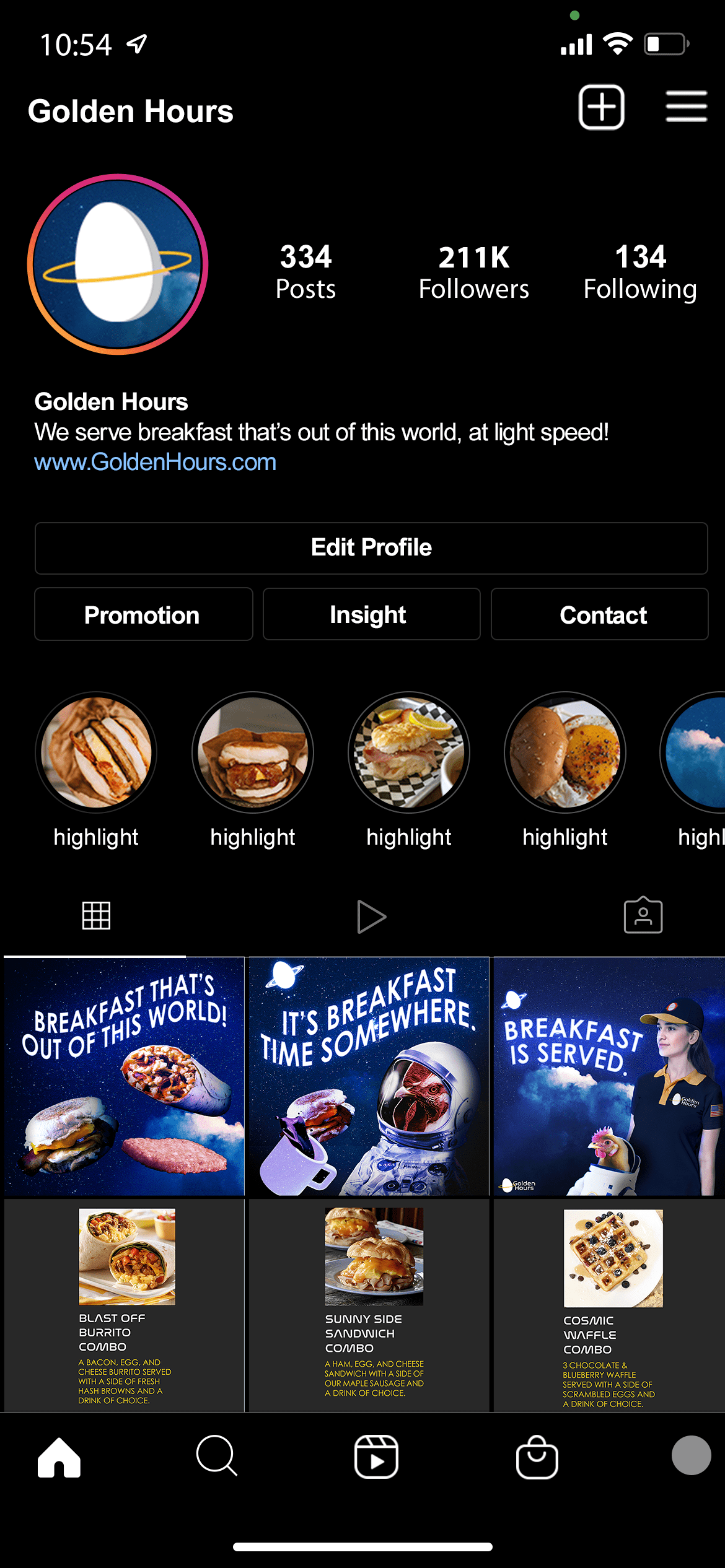Image resolution: width=725 pixels, height=1568 pixels.
Task: Open the Blast Off Burrito Combo post
Action: 124,1305
